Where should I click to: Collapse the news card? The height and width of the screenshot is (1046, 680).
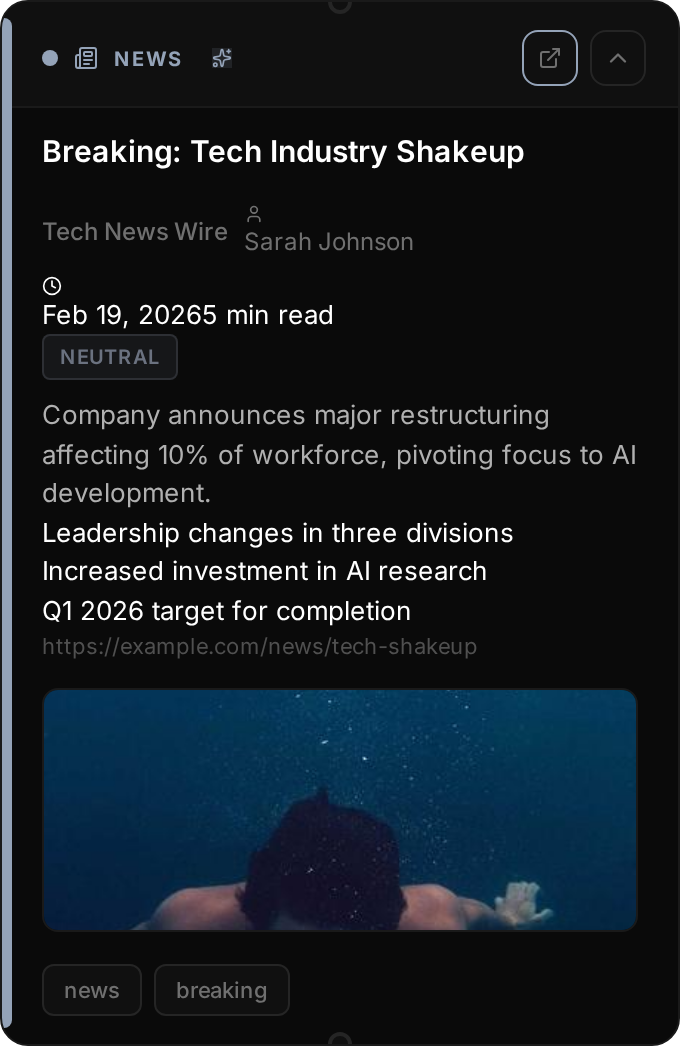click(618, 58)
